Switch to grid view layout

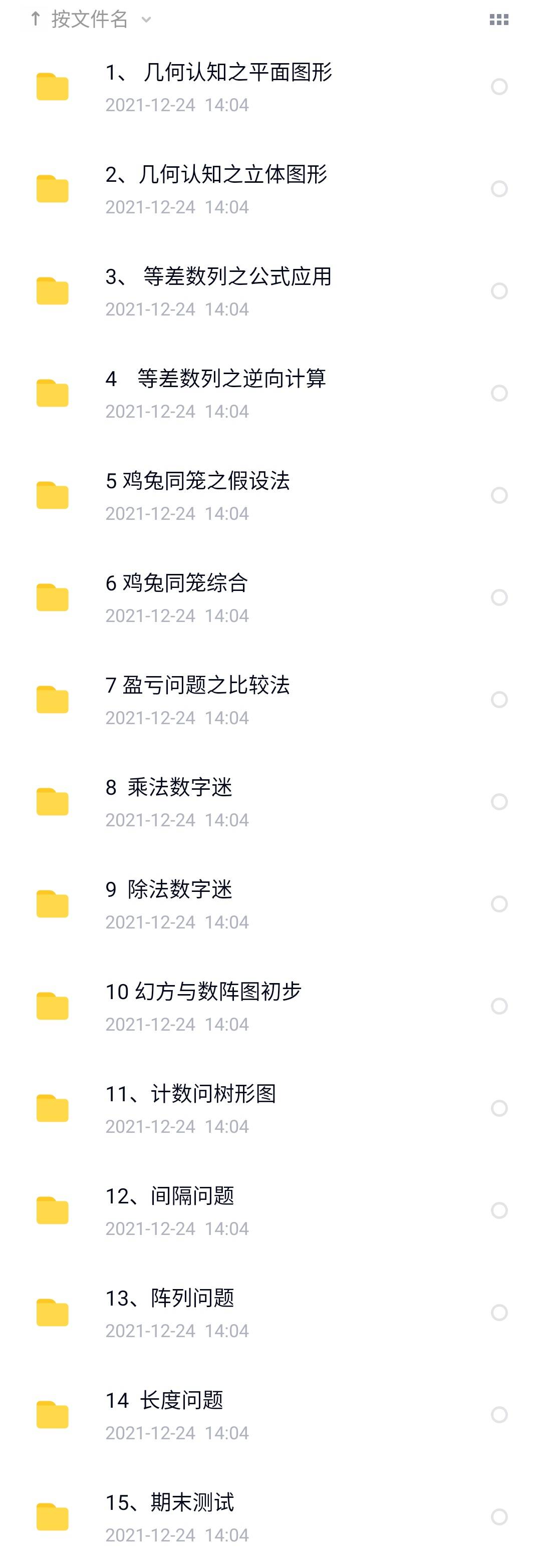point(498,20)
